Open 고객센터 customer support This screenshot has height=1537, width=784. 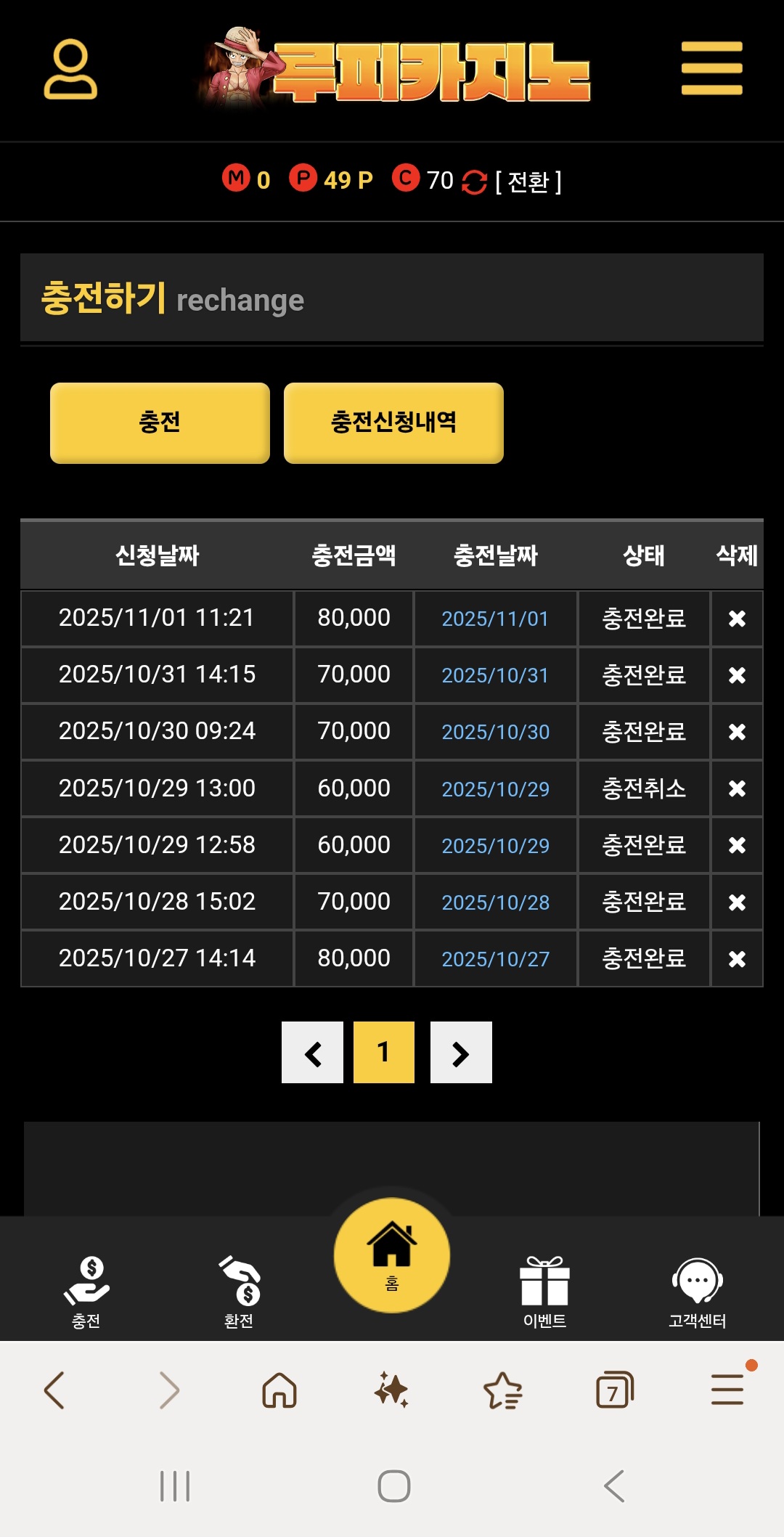[x=697, y=1292]
